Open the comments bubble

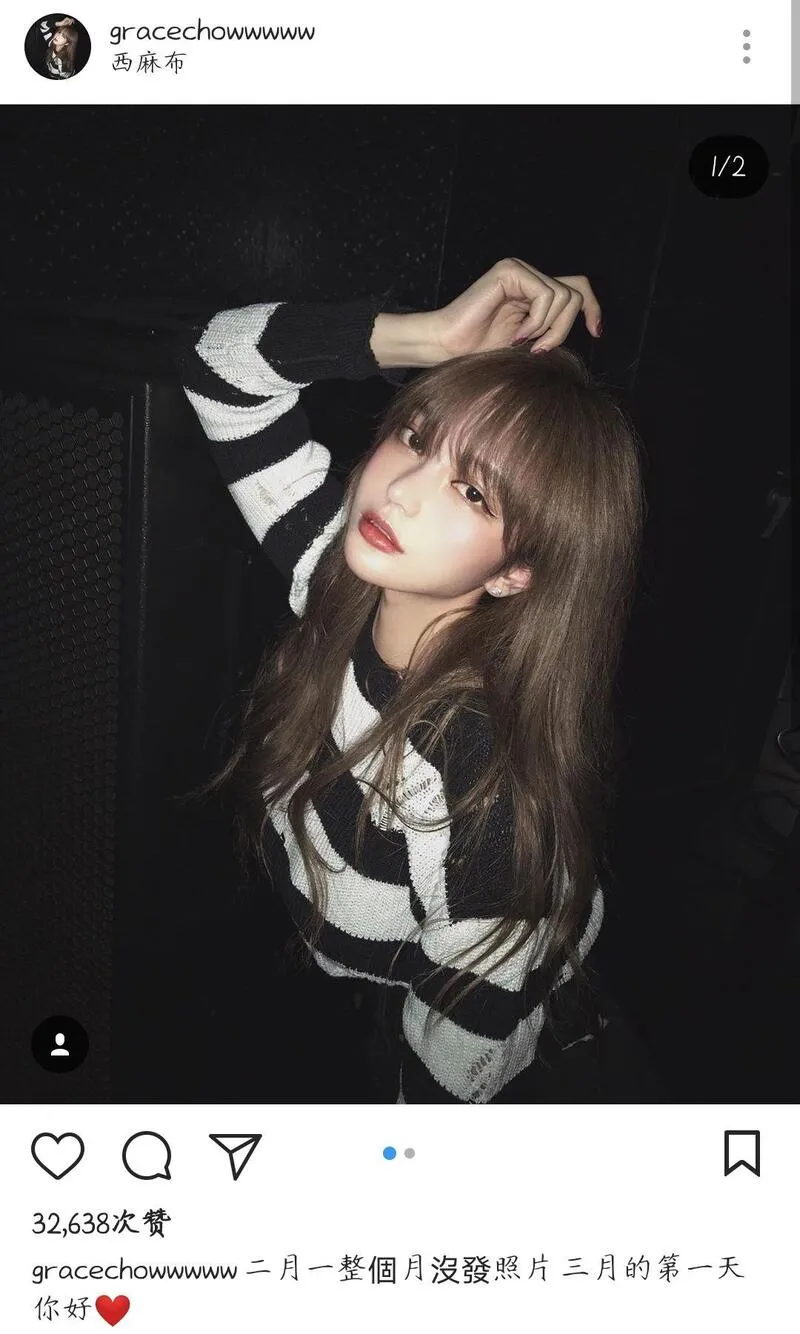[147, 1156]
